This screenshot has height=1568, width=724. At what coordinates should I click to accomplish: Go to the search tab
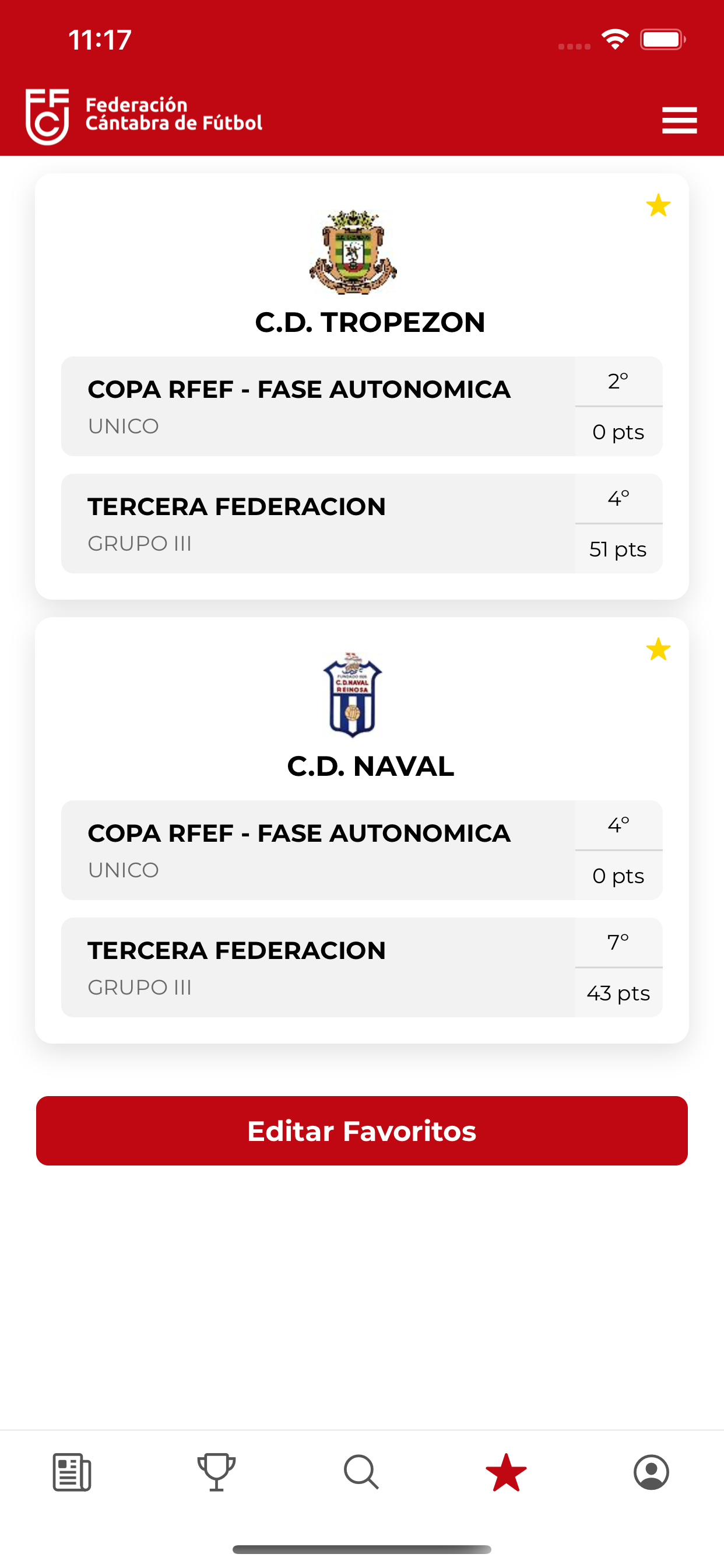click(x=361, y=1472)
